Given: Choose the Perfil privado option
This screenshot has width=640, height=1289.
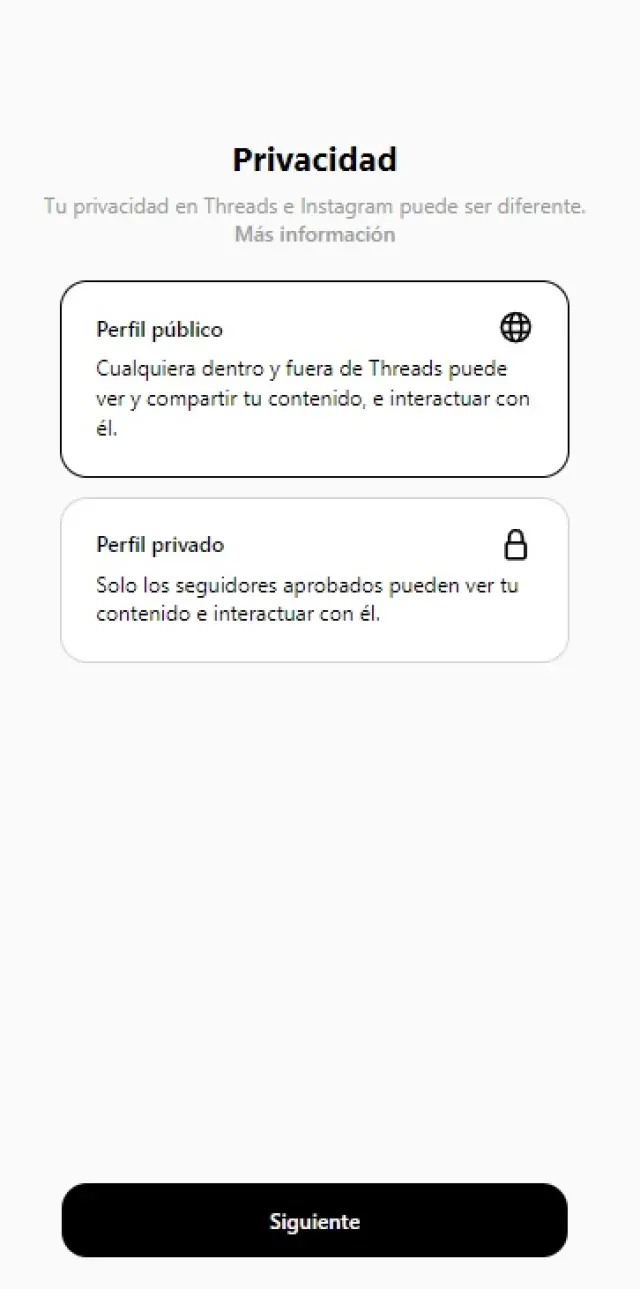Looking at the screenshot, I should 314,580.
